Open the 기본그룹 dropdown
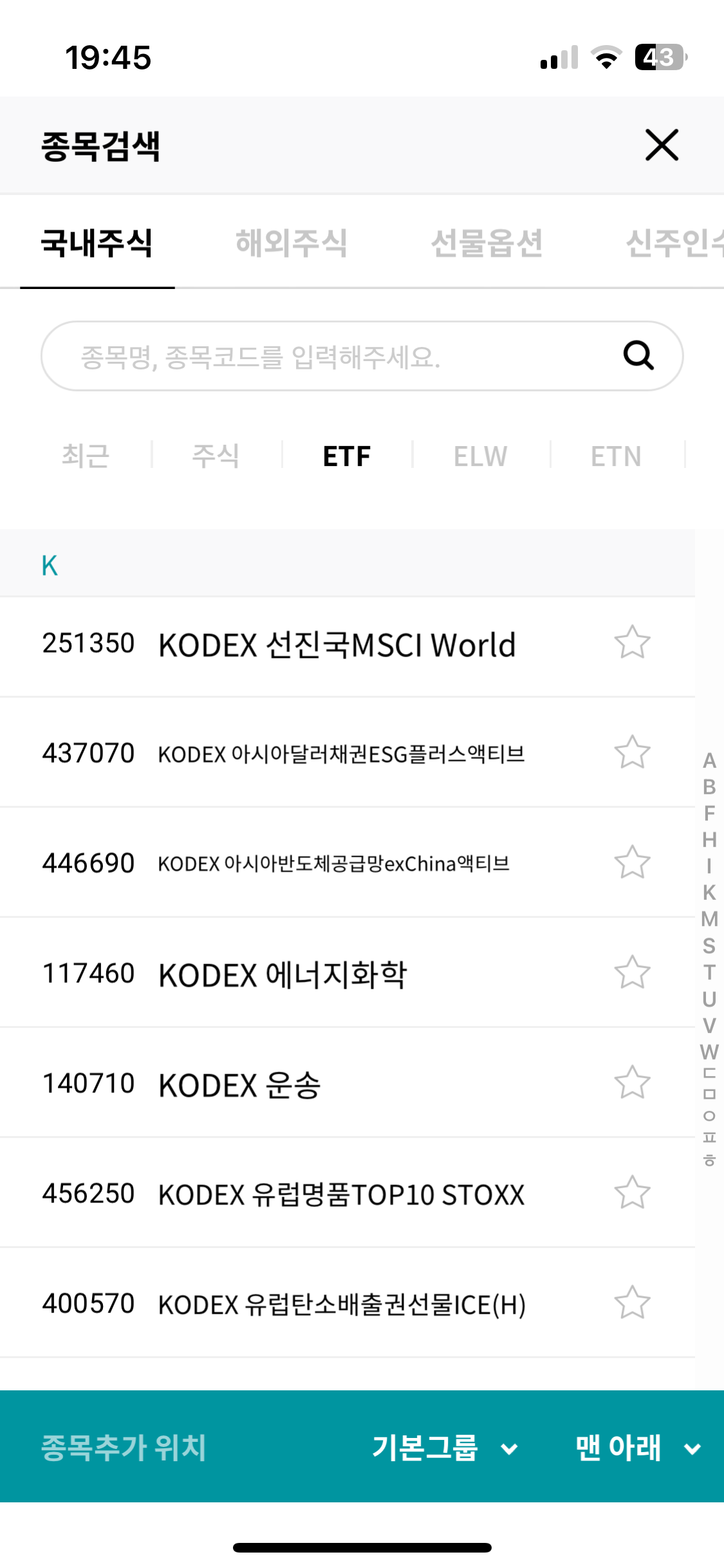724x1568 pixels. tap(445, 1450)
